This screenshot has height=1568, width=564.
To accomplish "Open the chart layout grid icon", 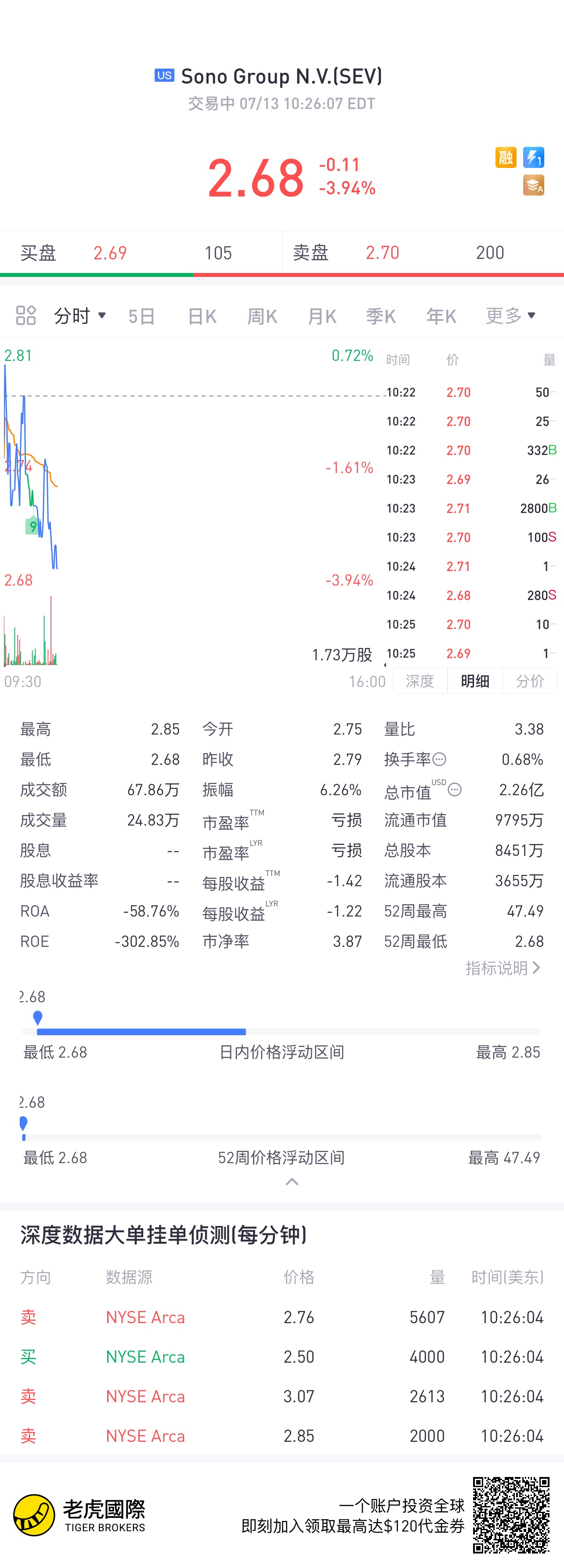I will (25, 315).
